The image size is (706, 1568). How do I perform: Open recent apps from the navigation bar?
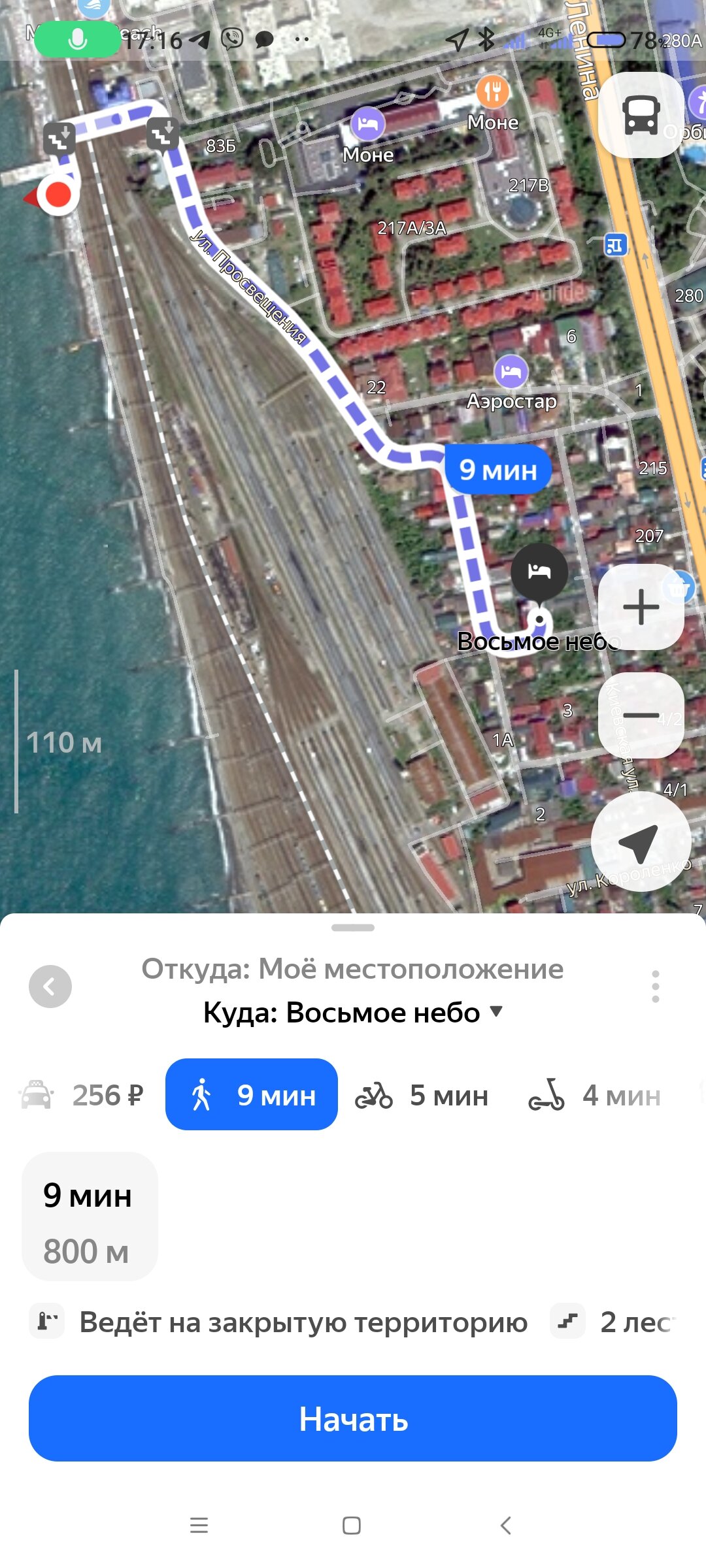pyautogui.click(x=199, y=1526)
